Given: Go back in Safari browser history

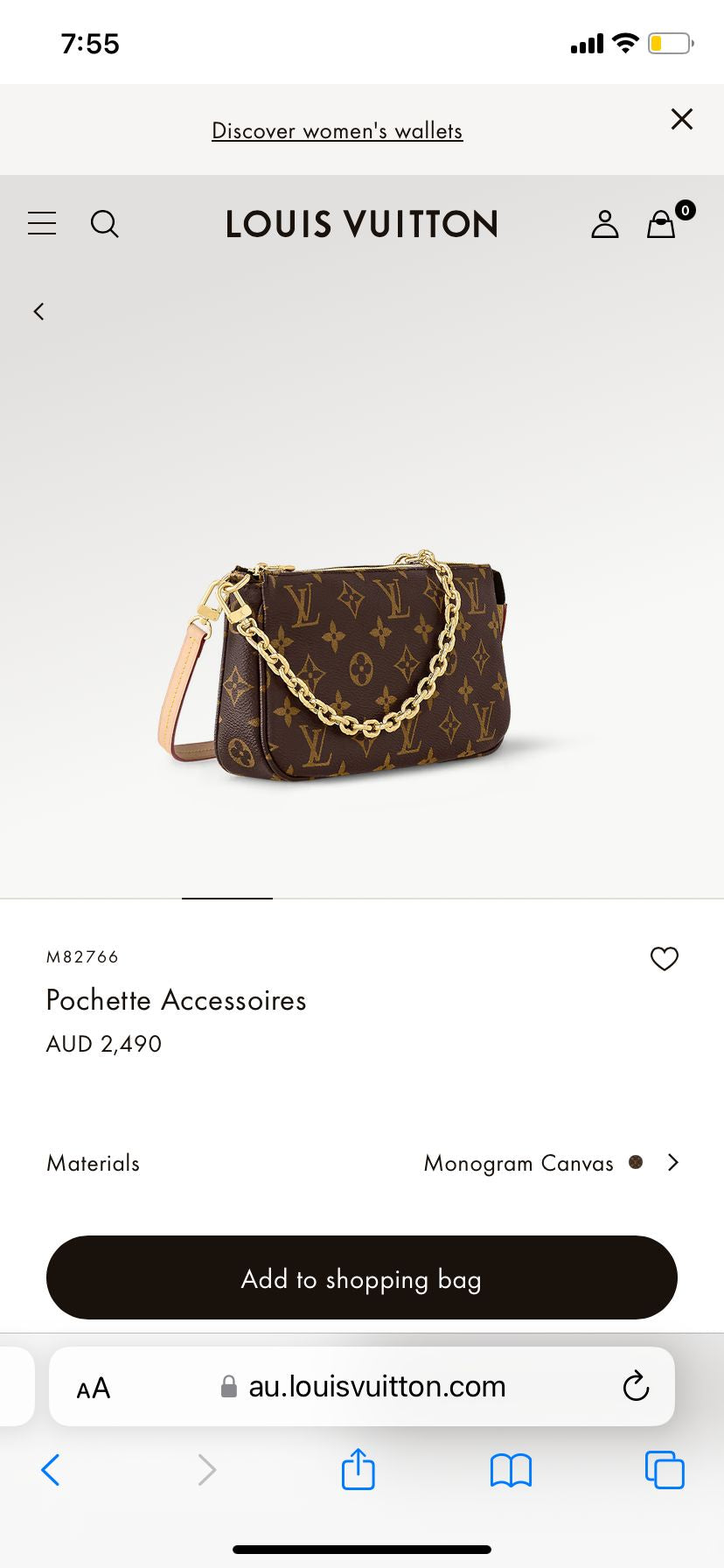Looking at the screenshot, I should point(51,1470).
